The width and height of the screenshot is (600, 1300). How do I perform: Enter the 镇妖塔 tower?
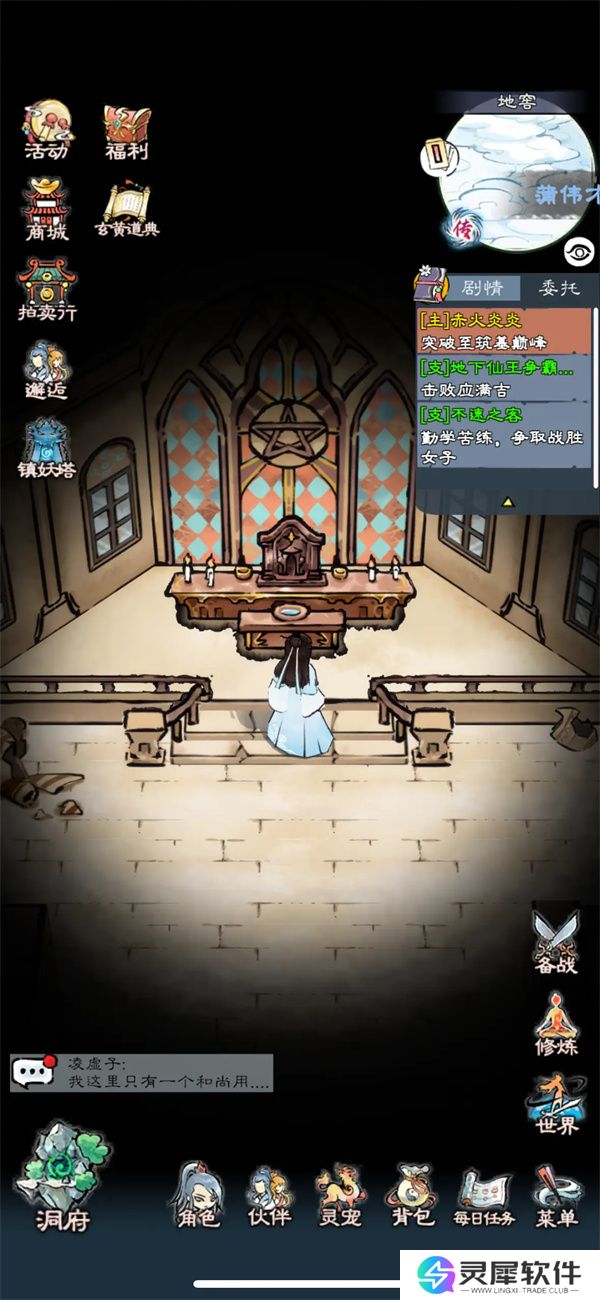point(46,448)
